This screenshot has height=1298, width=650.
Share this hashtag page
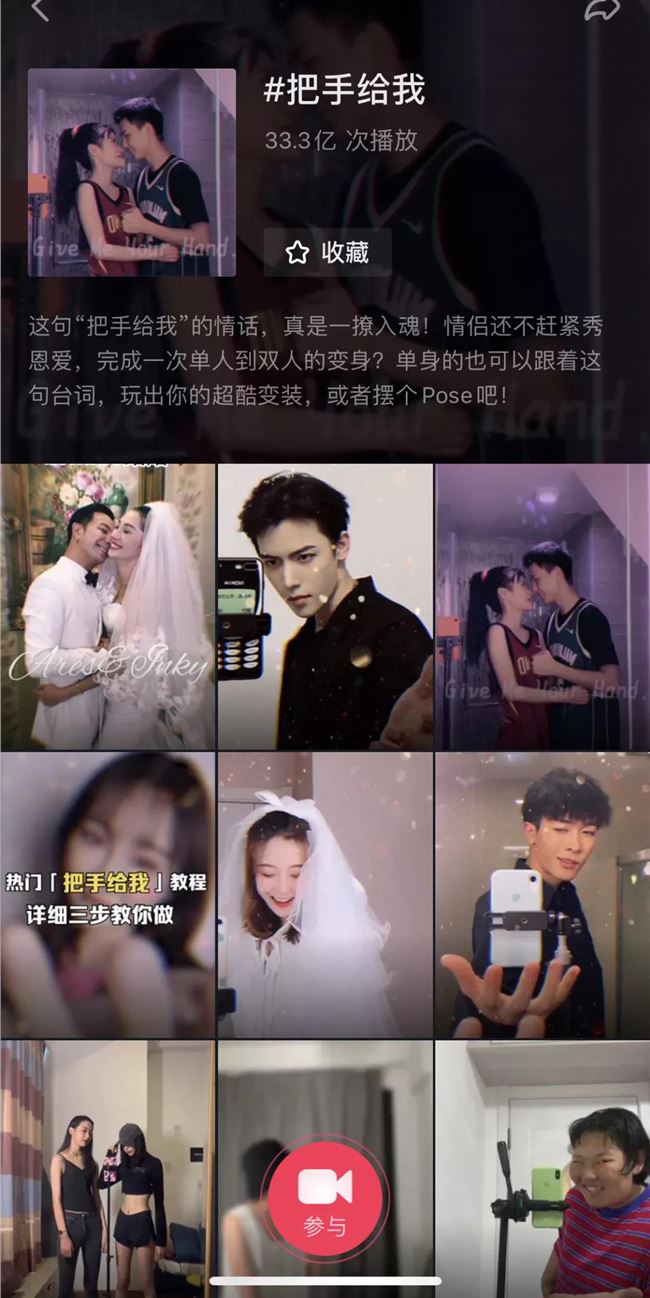(602, 9)
